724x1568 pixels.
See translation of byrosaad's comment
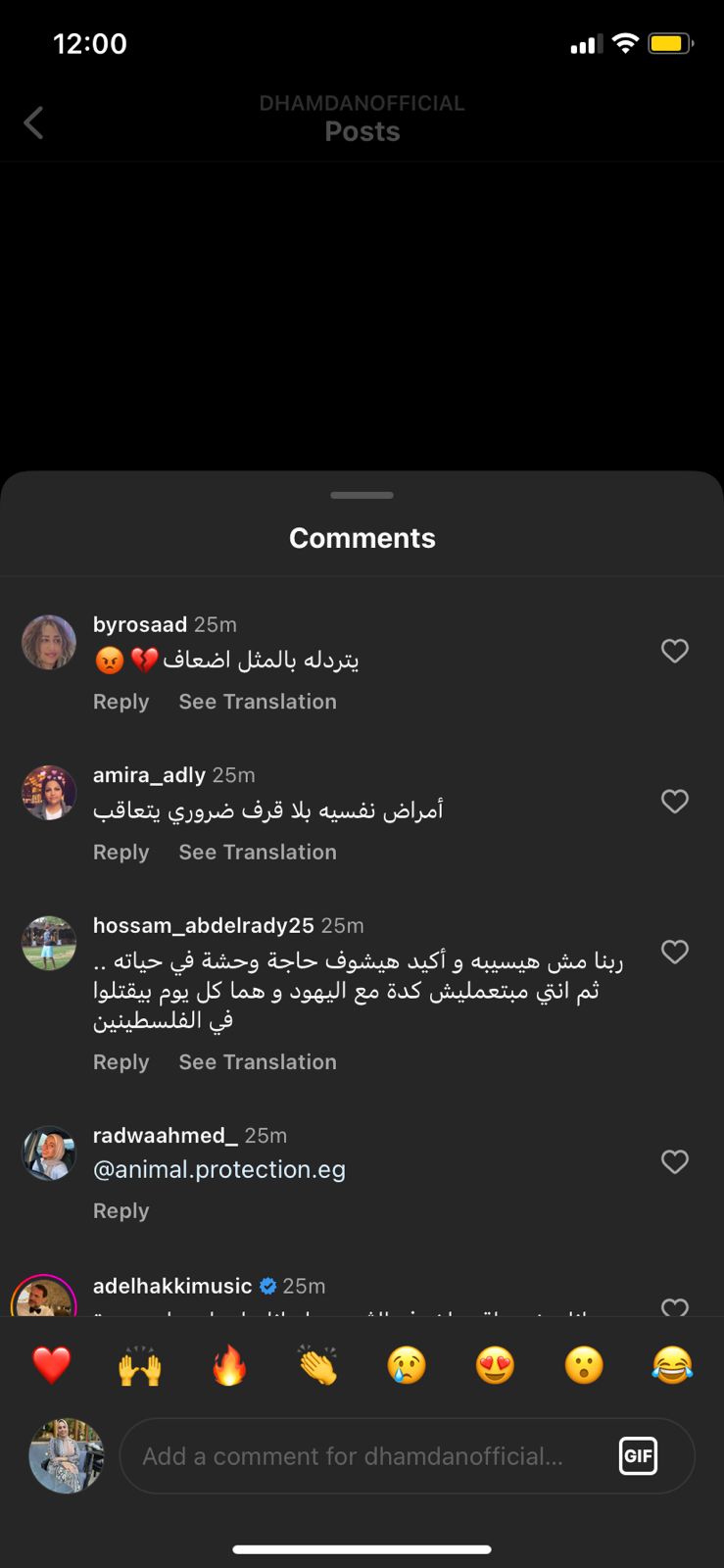[257, 702]
